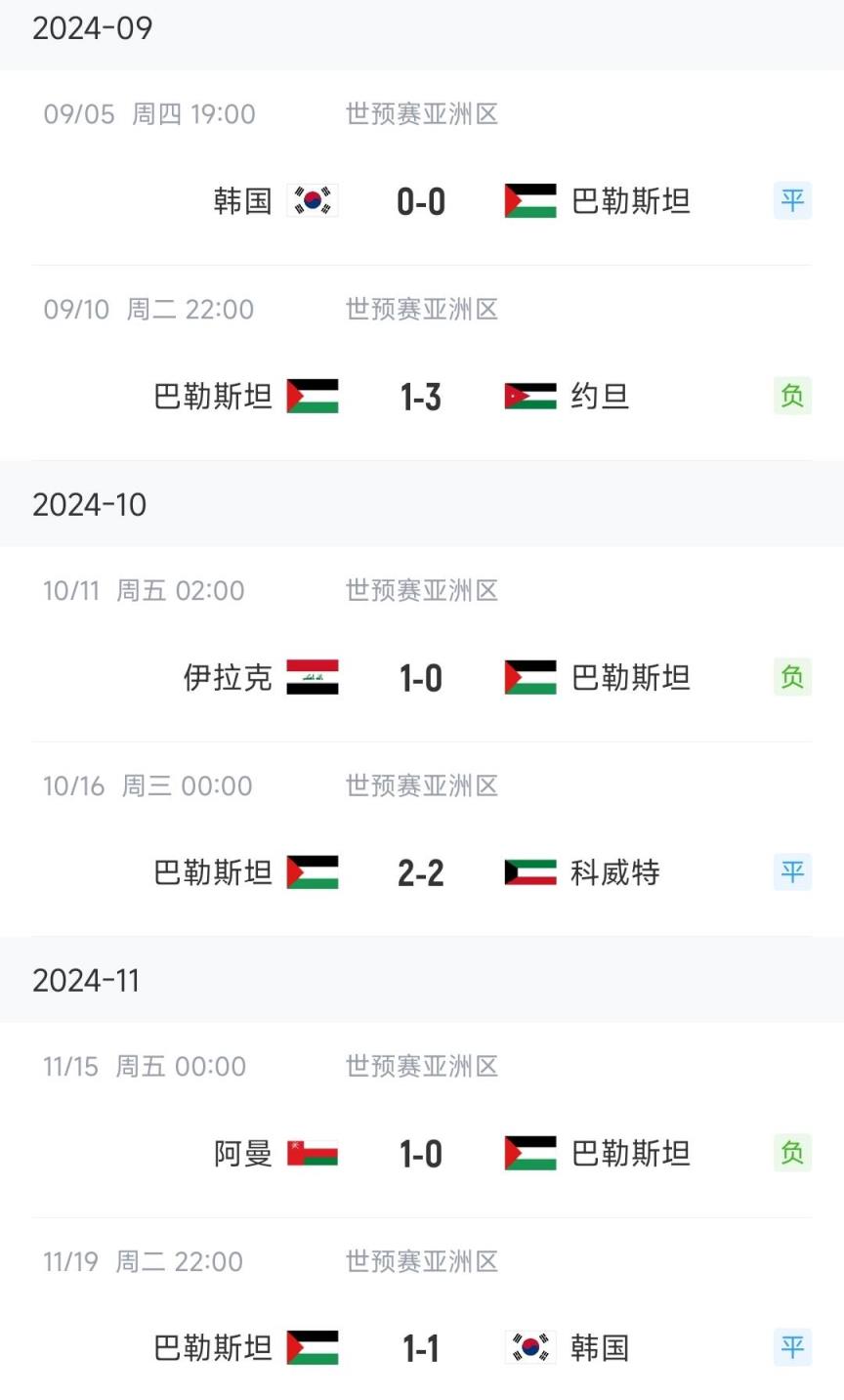Open the 阿曼 1-0 巴勒斯坦 match
This screenshot has height=1400, width=844.
421,1154
